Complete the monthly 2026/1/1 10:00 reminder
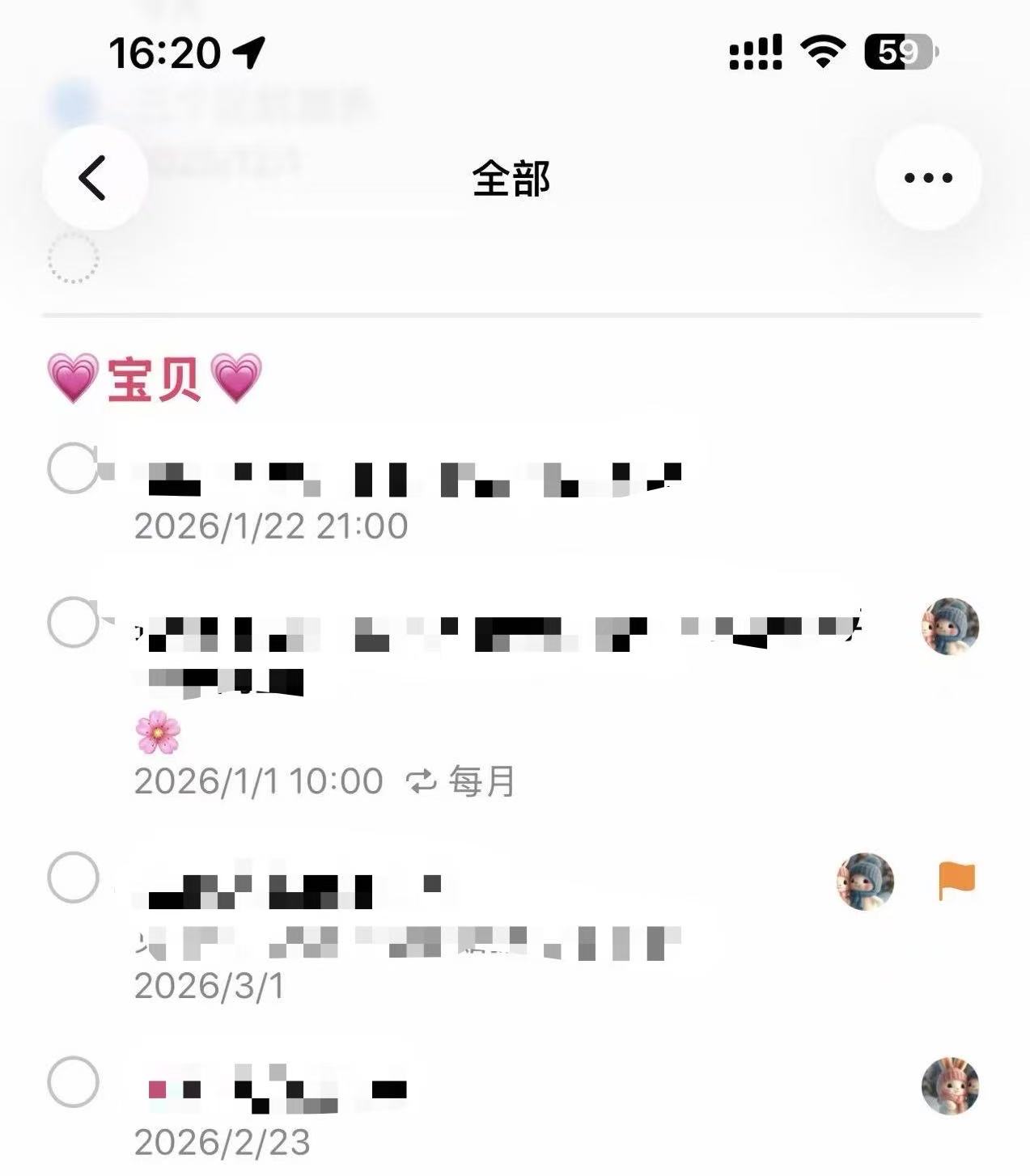Viewport: 1030px width, 1176px height. click(73, 622)
